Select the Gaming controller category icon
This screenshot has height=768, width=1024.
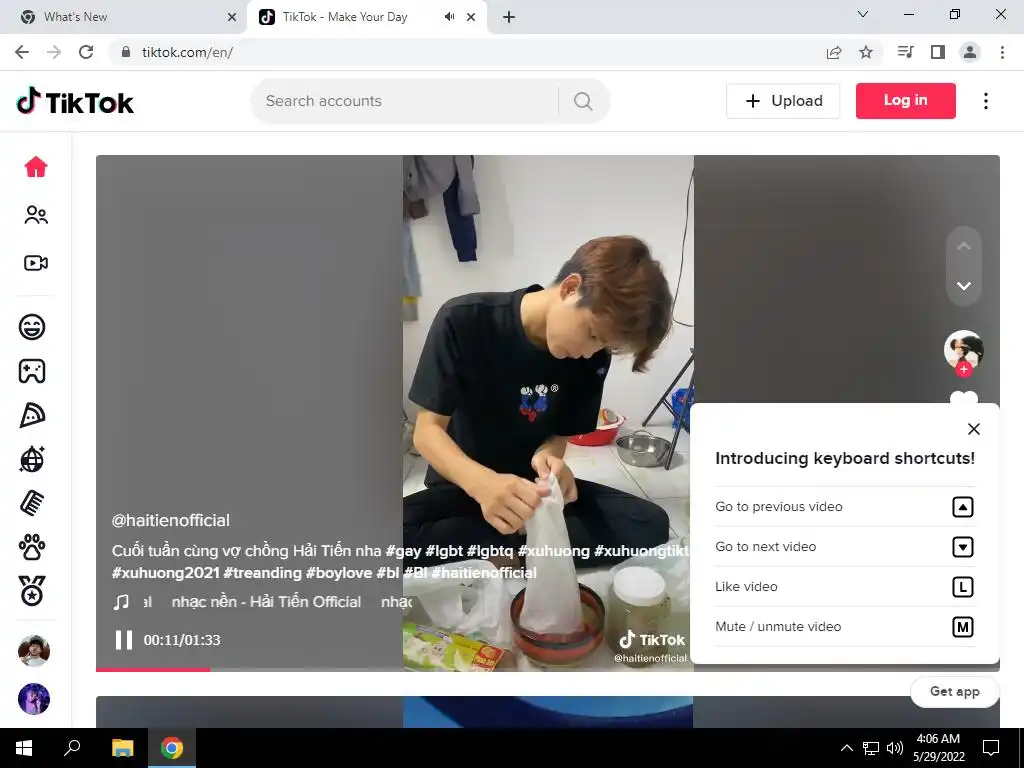click(x=33, y=371)
